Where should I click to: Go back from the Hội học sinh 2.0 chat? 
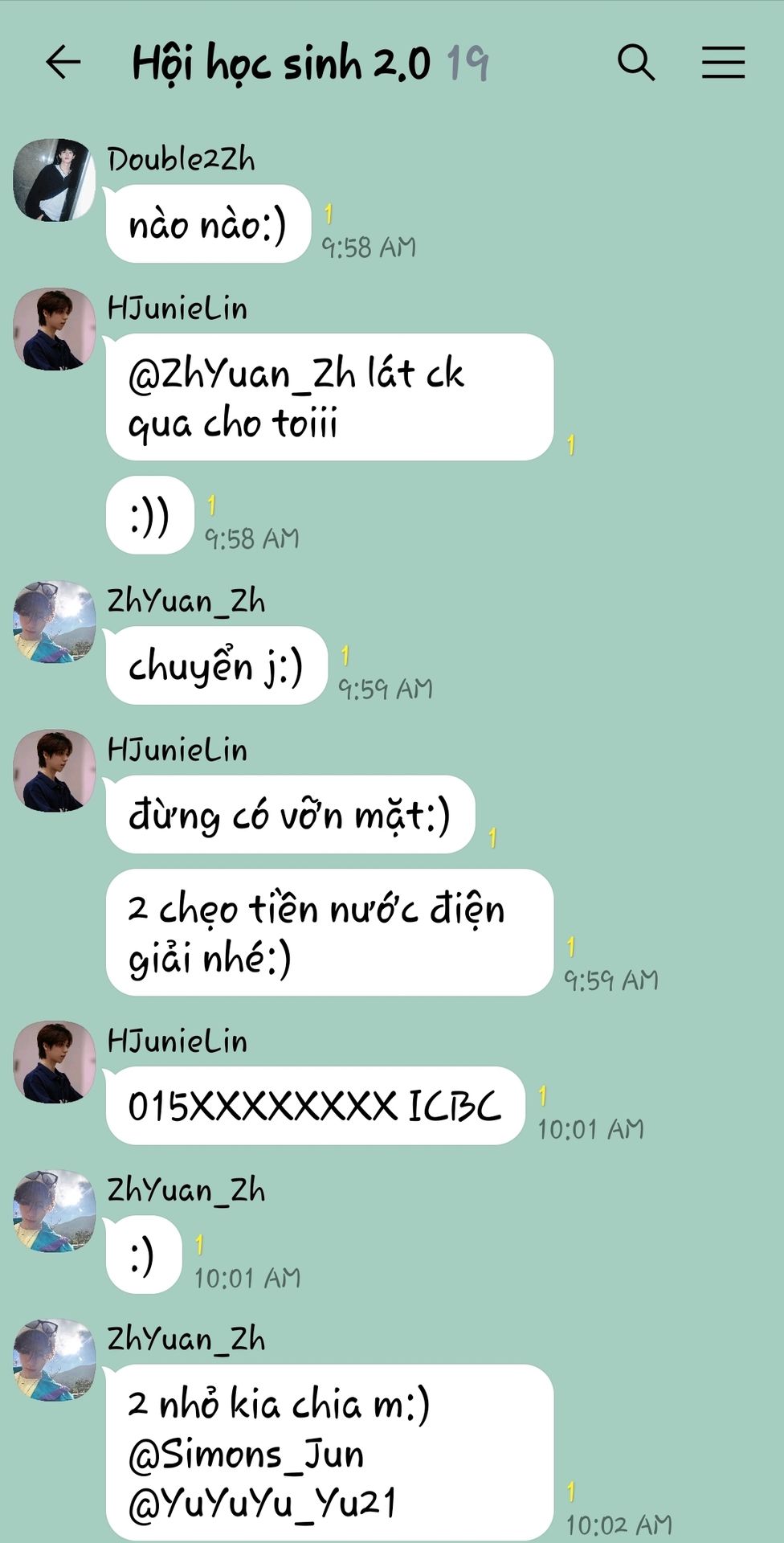63,62
